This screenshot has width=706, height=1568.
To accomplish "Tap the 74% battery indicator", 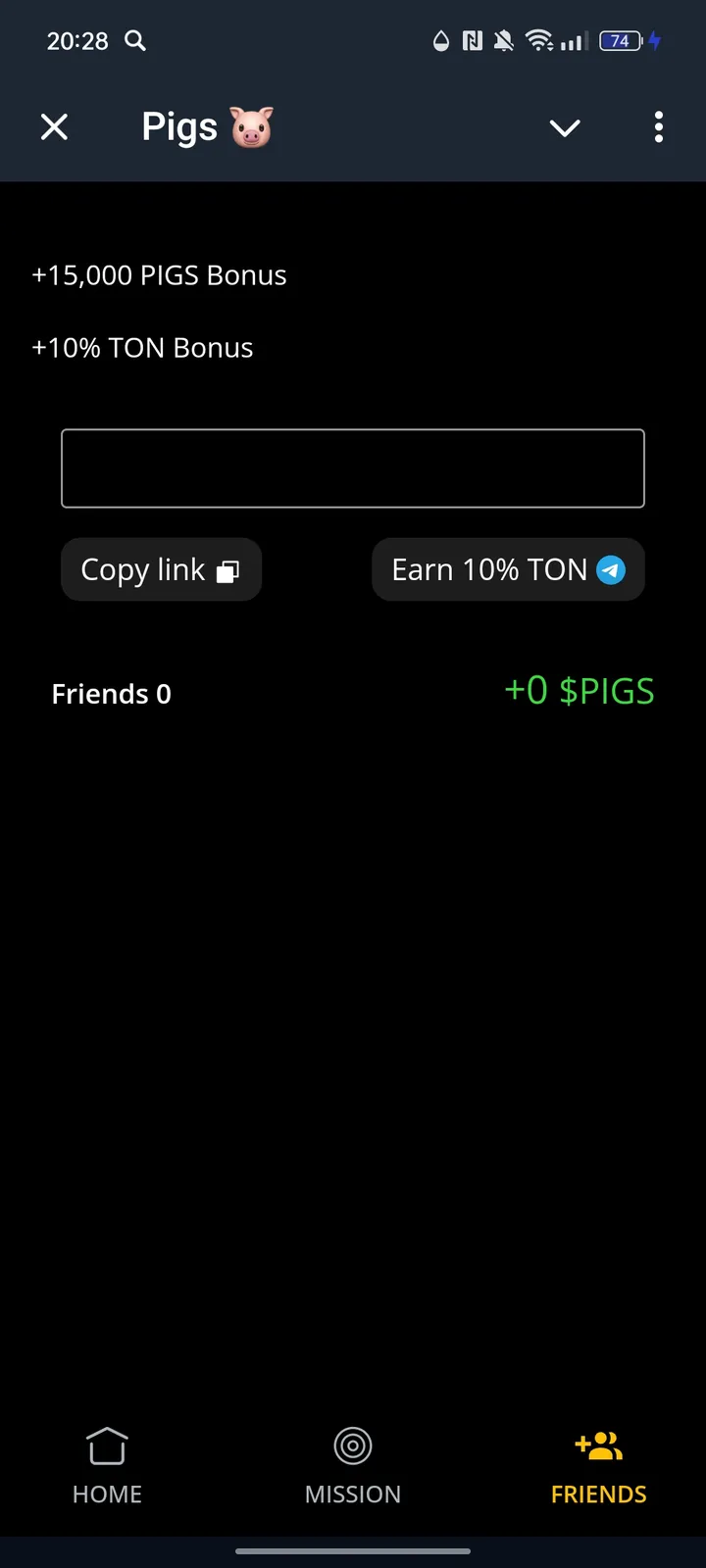I will coord(618,41).
